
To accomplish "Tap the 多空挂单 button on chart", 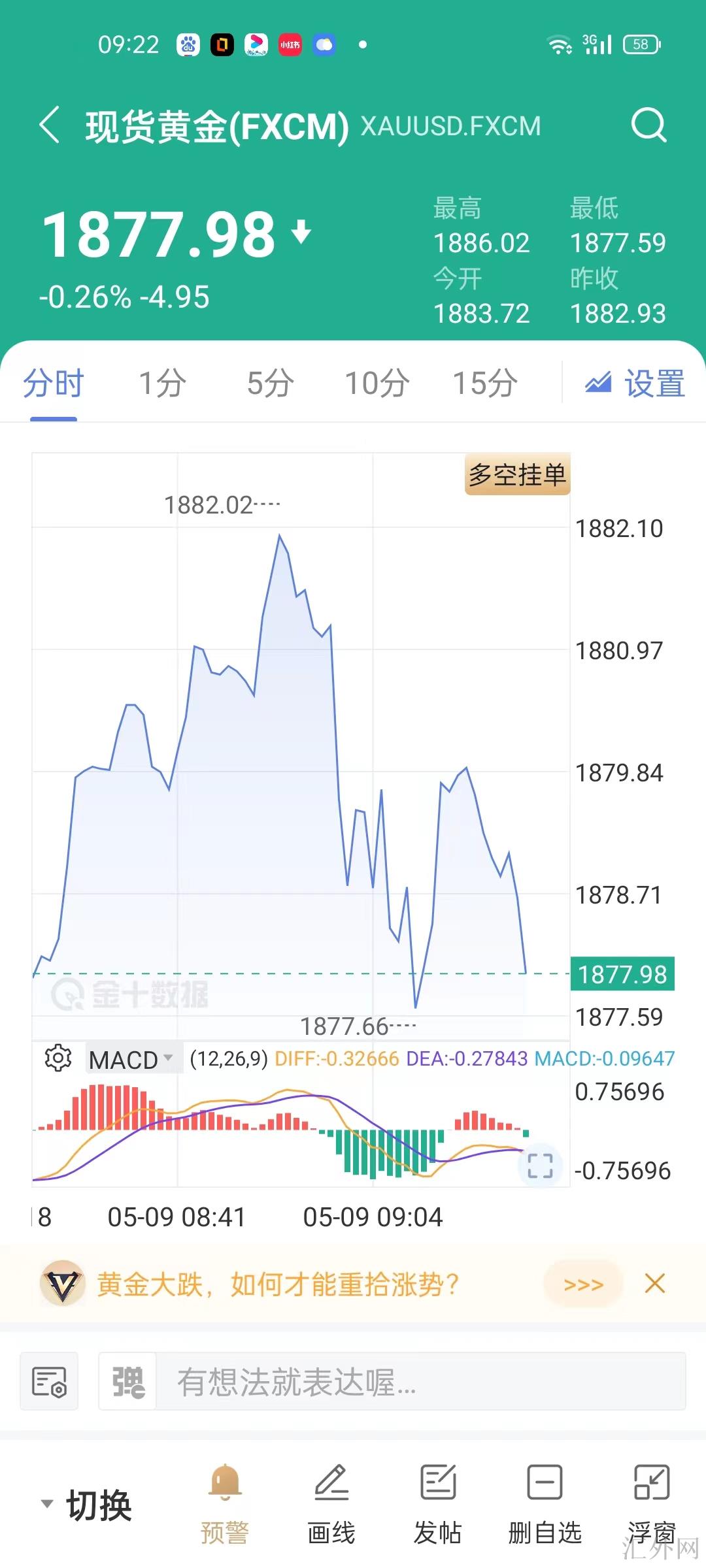I will click(x=517, y=474).
